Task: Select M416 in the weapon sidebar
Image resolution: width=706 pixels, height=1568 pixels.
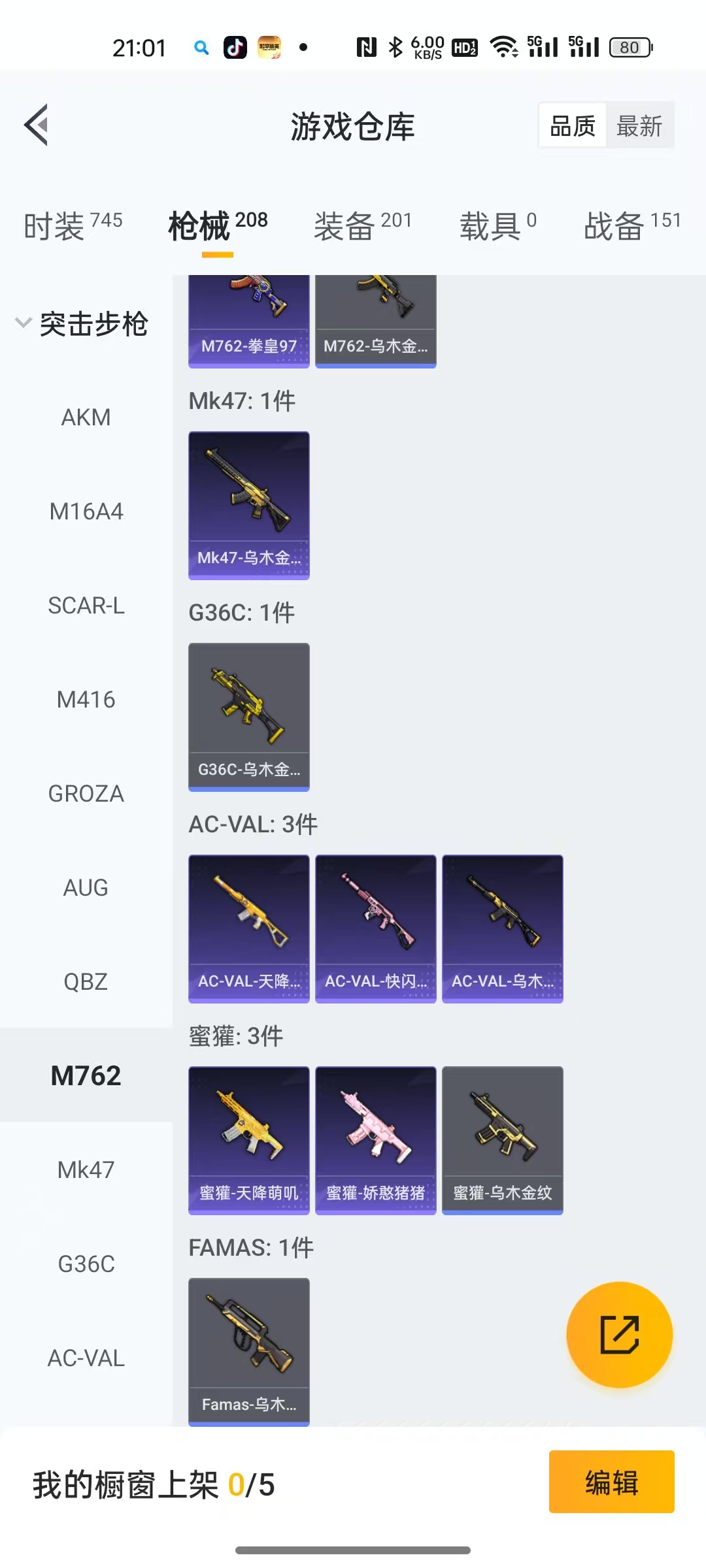Action: 86,700
